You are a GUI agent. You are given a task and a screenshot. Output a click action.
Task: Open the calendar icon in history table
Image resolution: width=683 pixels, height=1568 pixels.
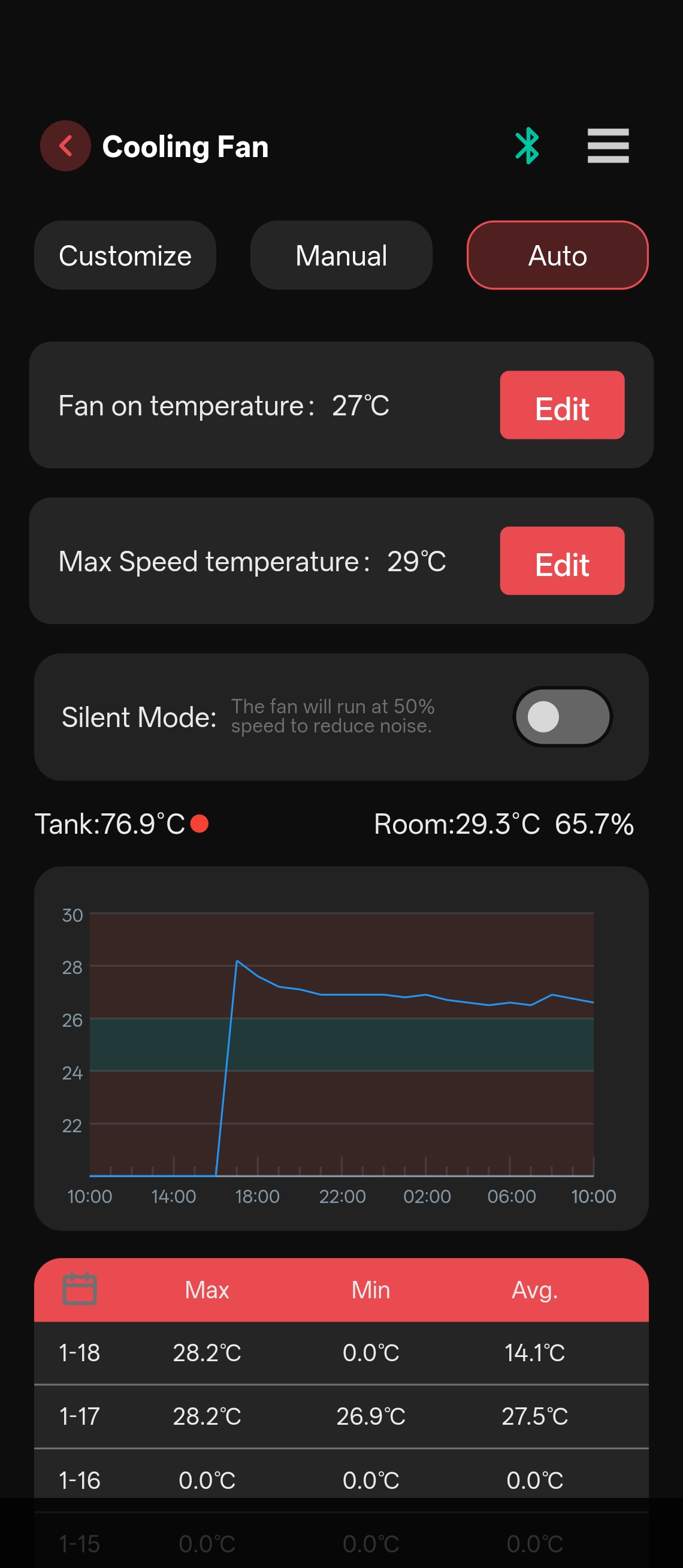80,1289
